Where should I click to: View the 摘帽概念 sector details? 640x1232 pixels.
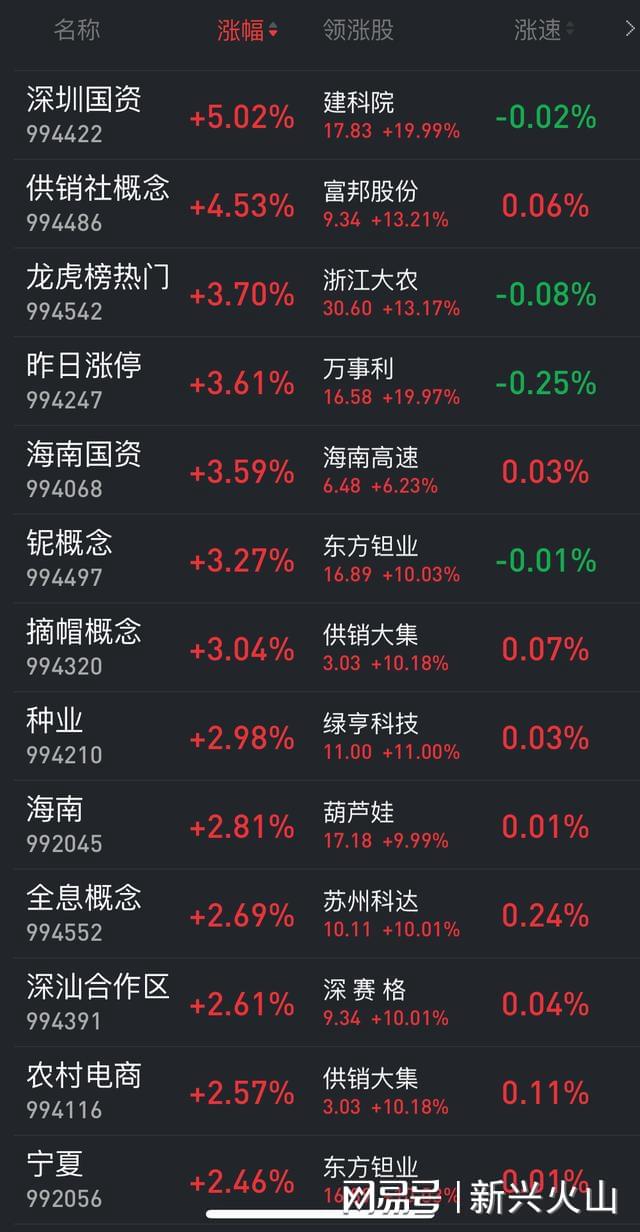[x=320, y=648]
